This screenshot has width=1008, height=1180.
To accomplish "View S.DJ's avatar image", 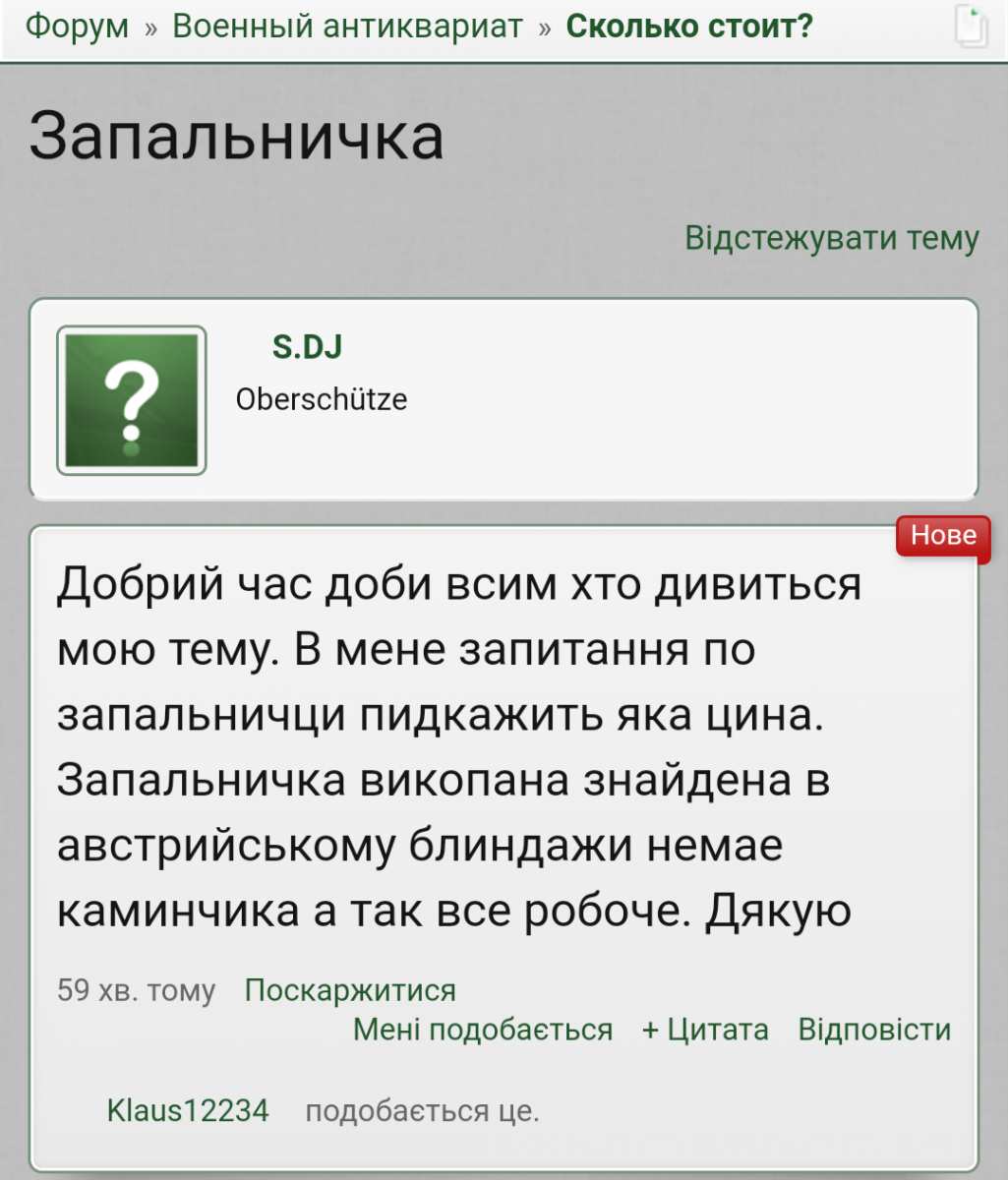I will pyautogui.click(x=132, y=401).
